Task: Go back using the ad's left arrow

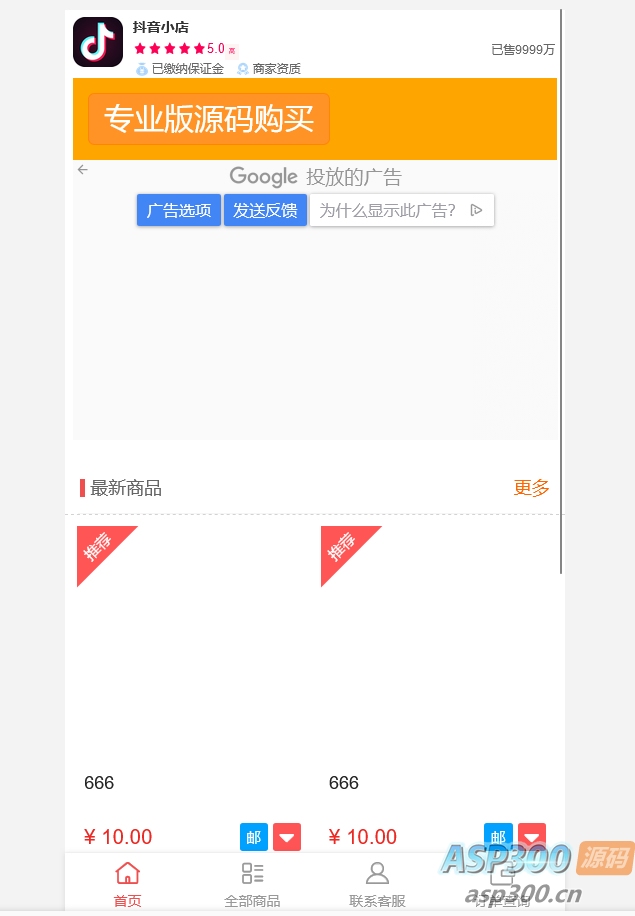Action: coord(83,170)
